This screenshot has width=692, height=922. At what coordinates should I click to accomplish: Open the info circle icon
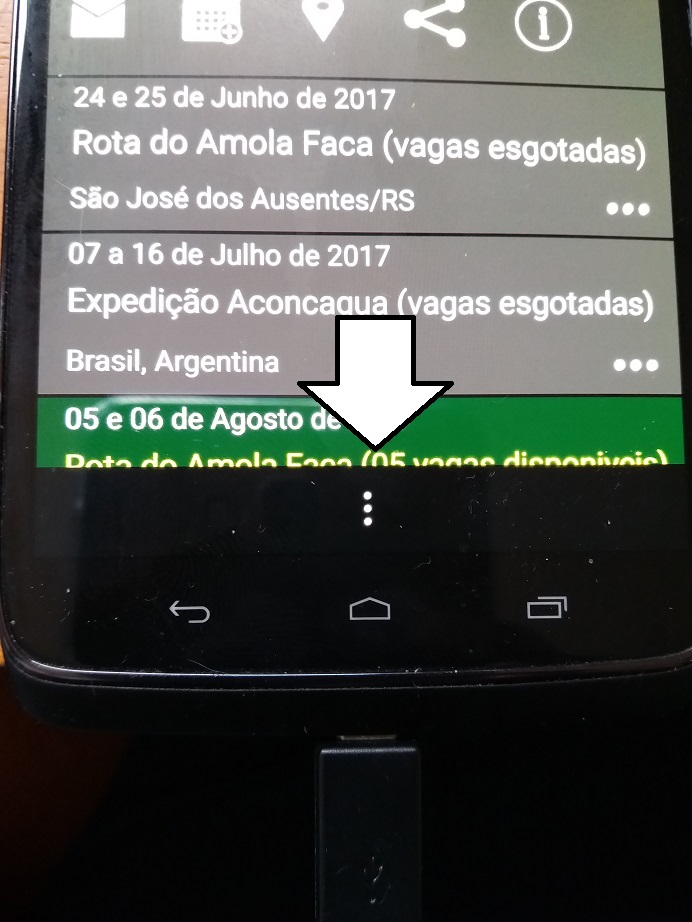tap(543, 22)
